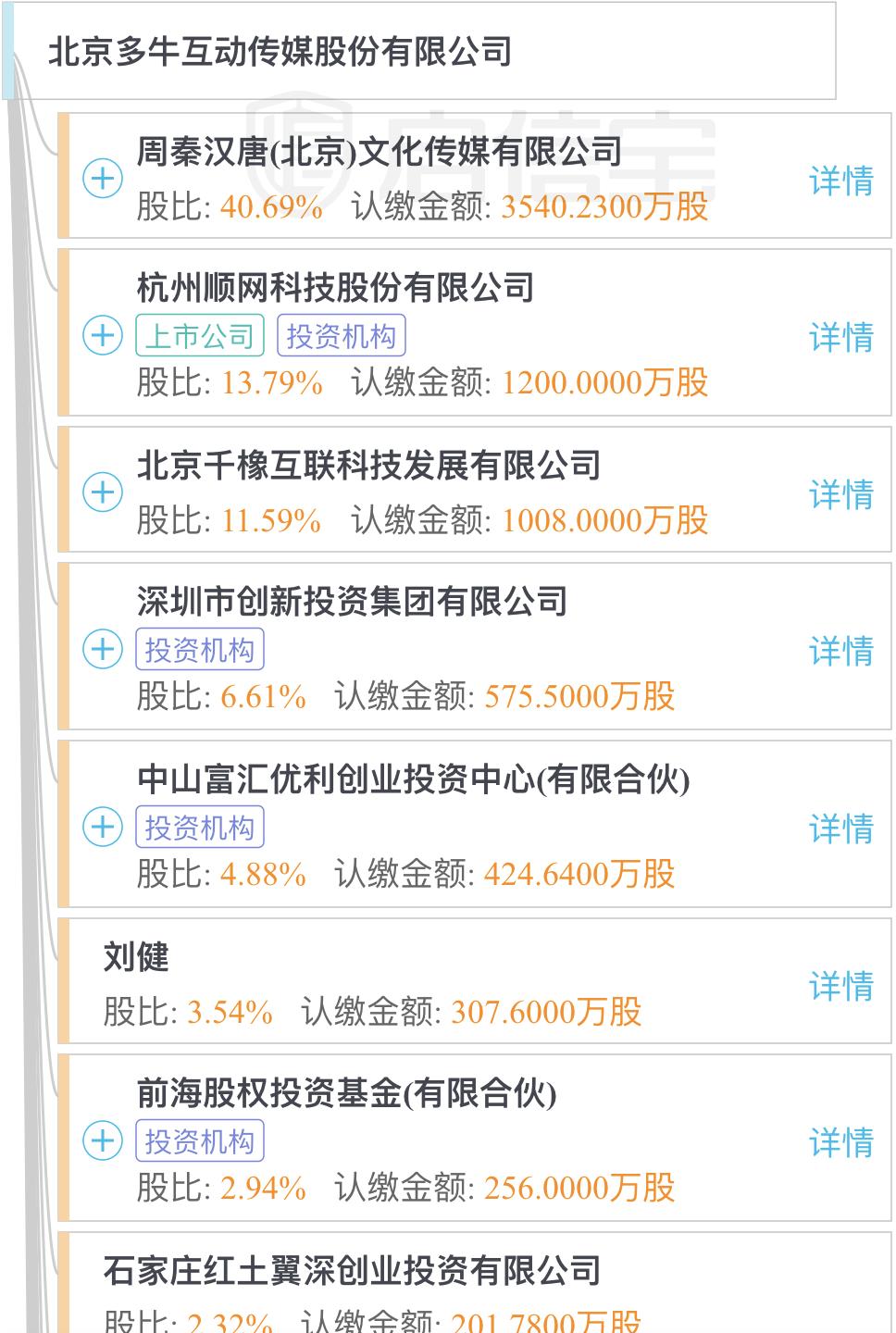Open 详情 for 前海股权投资基金(有限合伙)
The width and height of the screenshot is (896, 1333).
(840, 1142)
